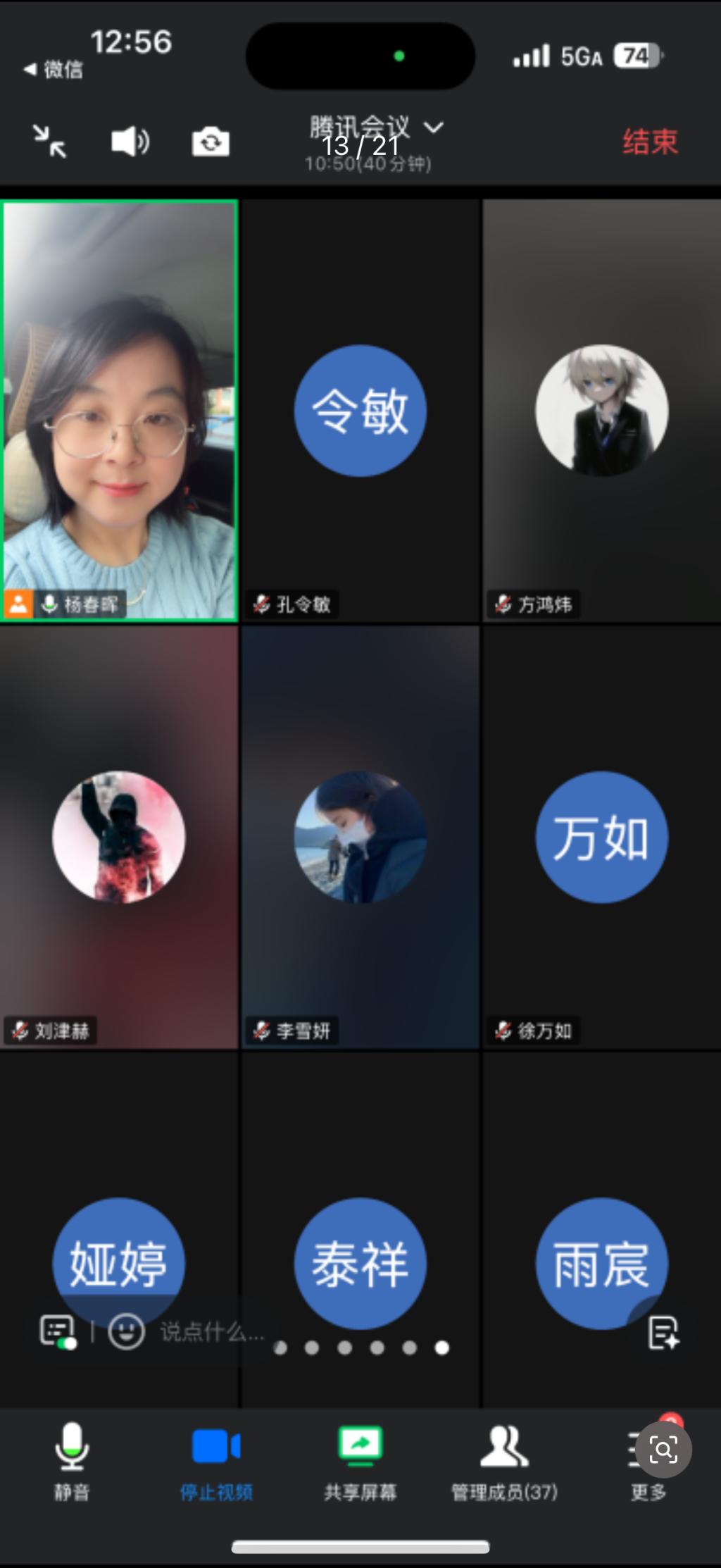Screen dimensions: 721x1568
Task: Tap the 说点什么 chat input
Action: pyautogui.click(x=211, y=1332)
